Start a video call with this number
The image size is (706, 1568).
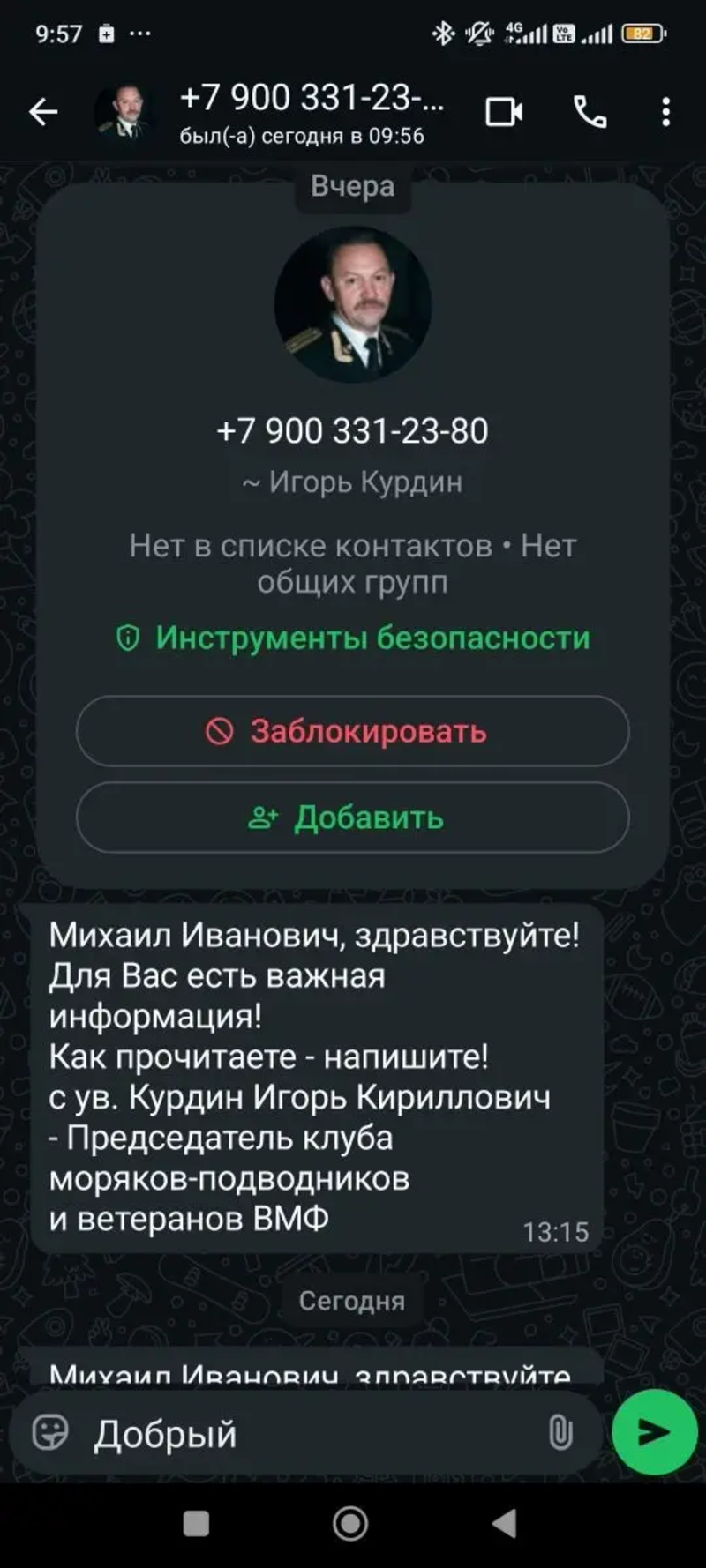[x=504, y=112]
